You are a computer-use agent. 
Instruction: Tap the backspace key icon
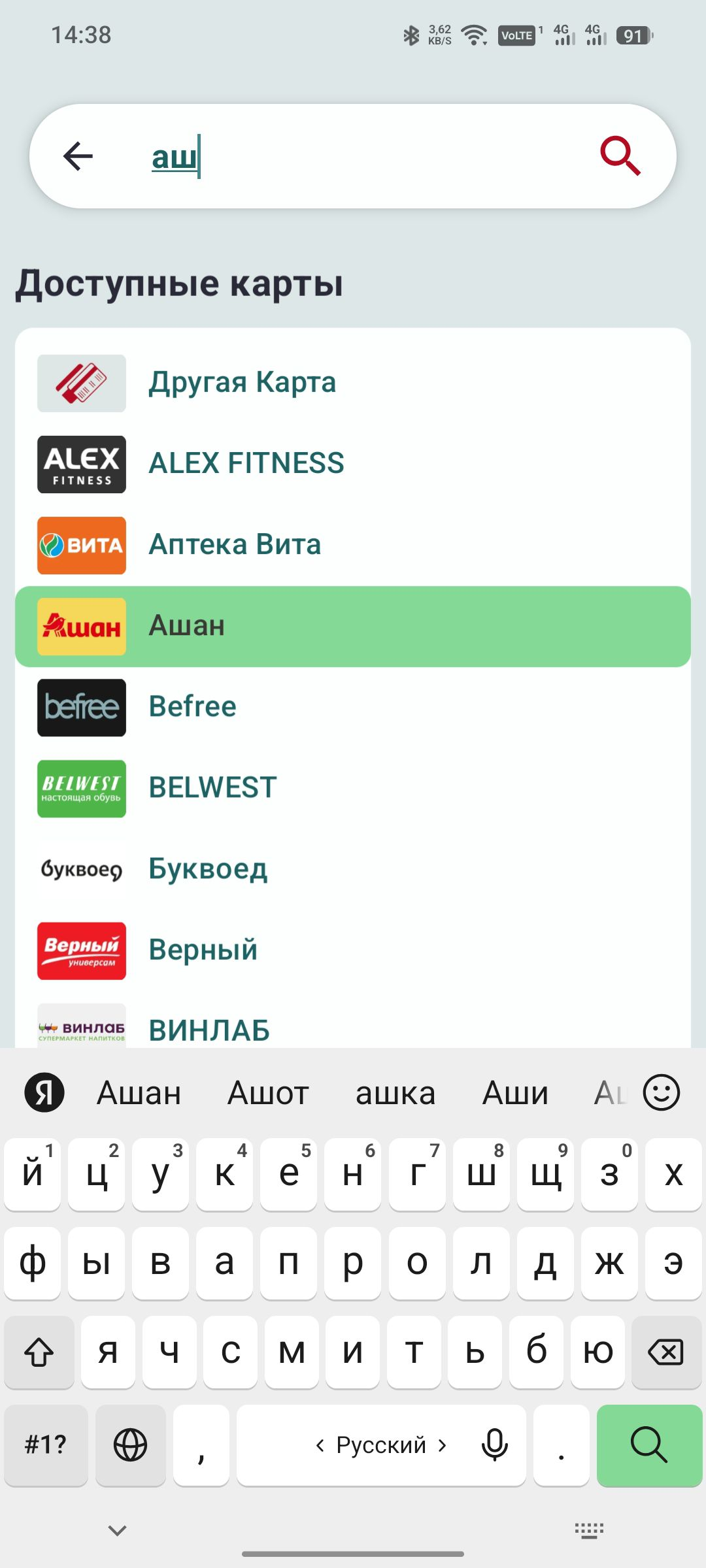pyautogui.click(x=667, y=1354)
